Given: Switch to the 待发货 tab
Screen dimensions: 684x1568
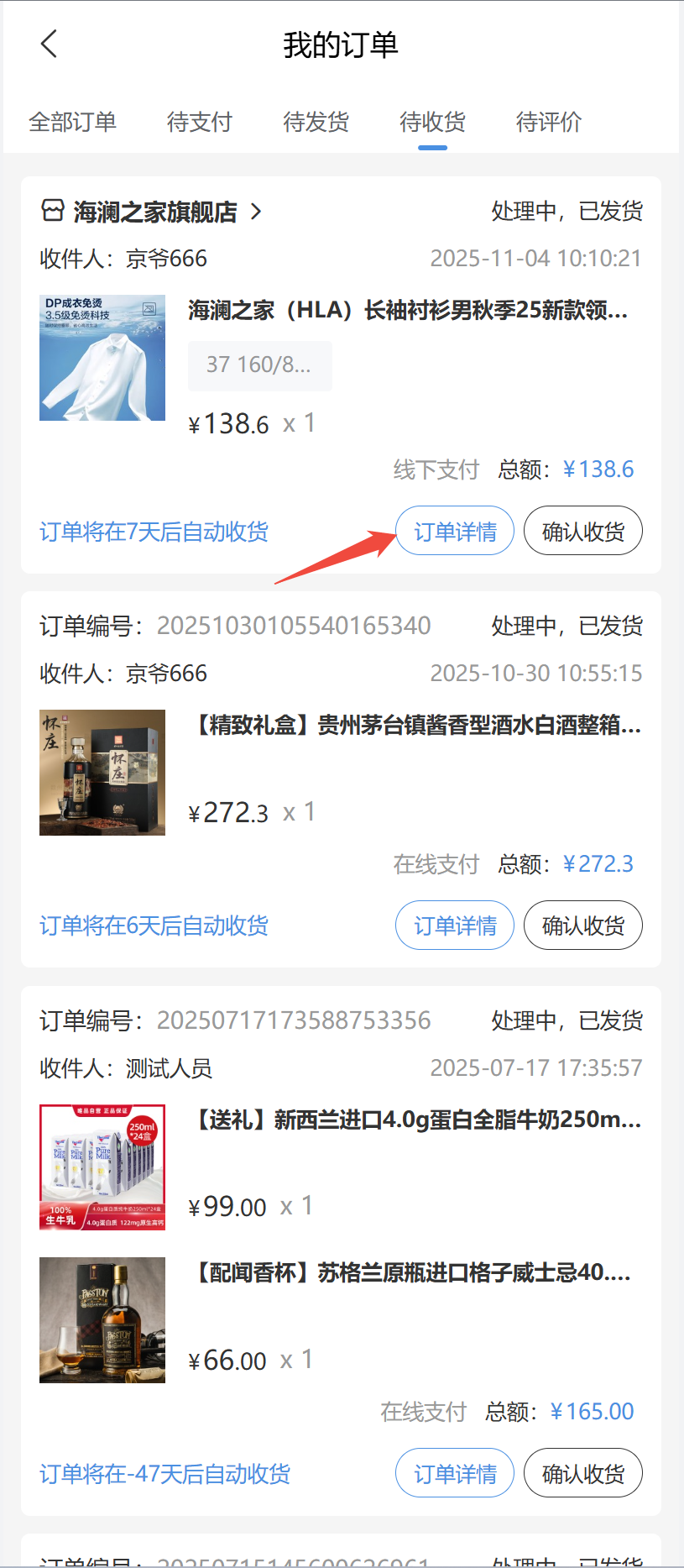Looking at the screenshot, I should tap(316, 123).
